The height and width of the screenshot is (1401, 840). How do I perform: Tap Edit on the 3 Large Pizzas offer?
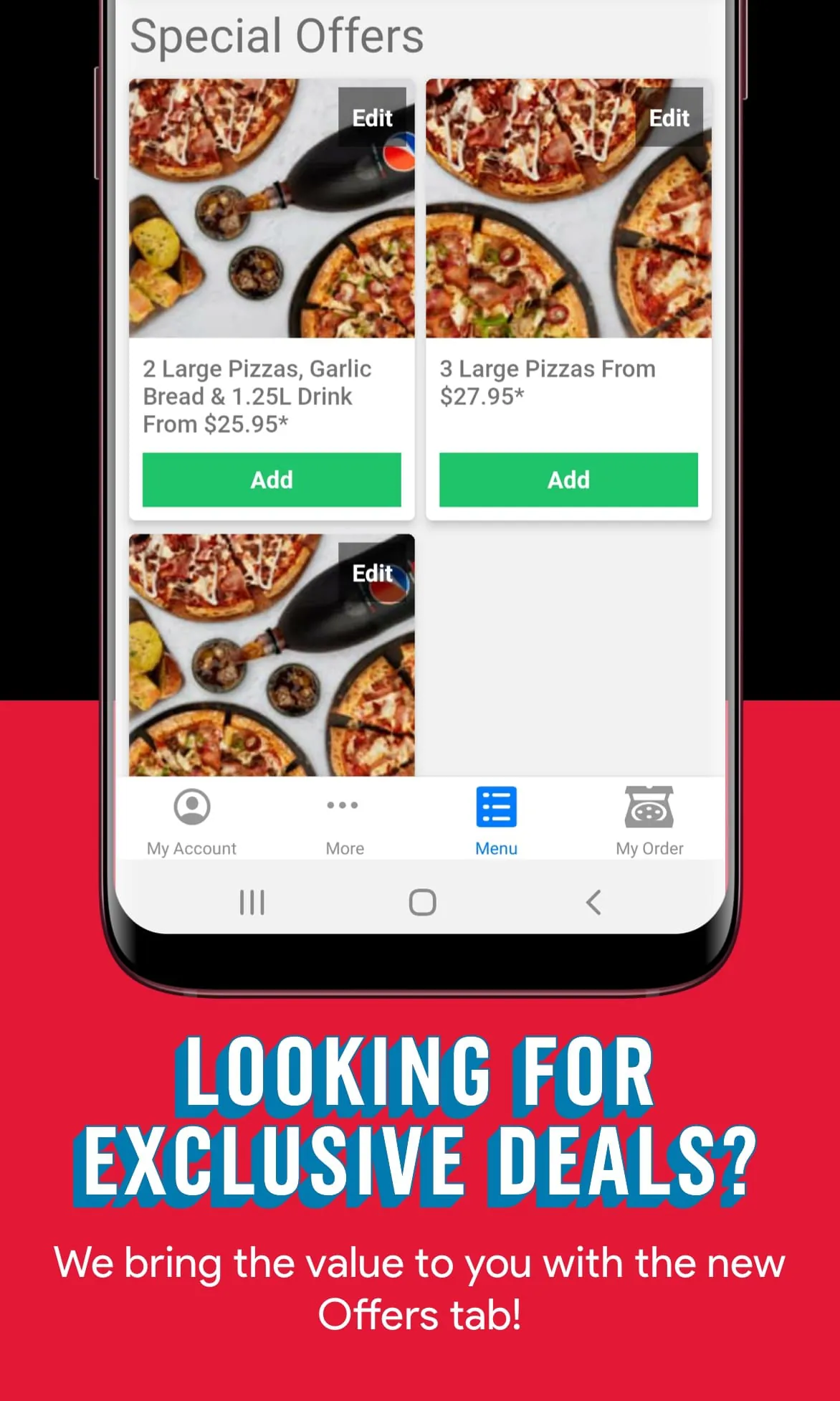pyautogui.click(x=669, y=117)
